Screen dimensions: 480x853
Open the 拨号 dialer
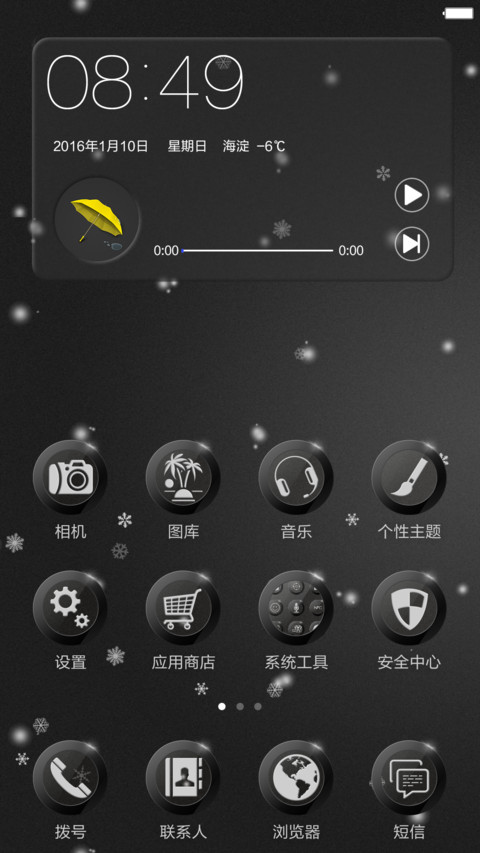tap(70, 777)
